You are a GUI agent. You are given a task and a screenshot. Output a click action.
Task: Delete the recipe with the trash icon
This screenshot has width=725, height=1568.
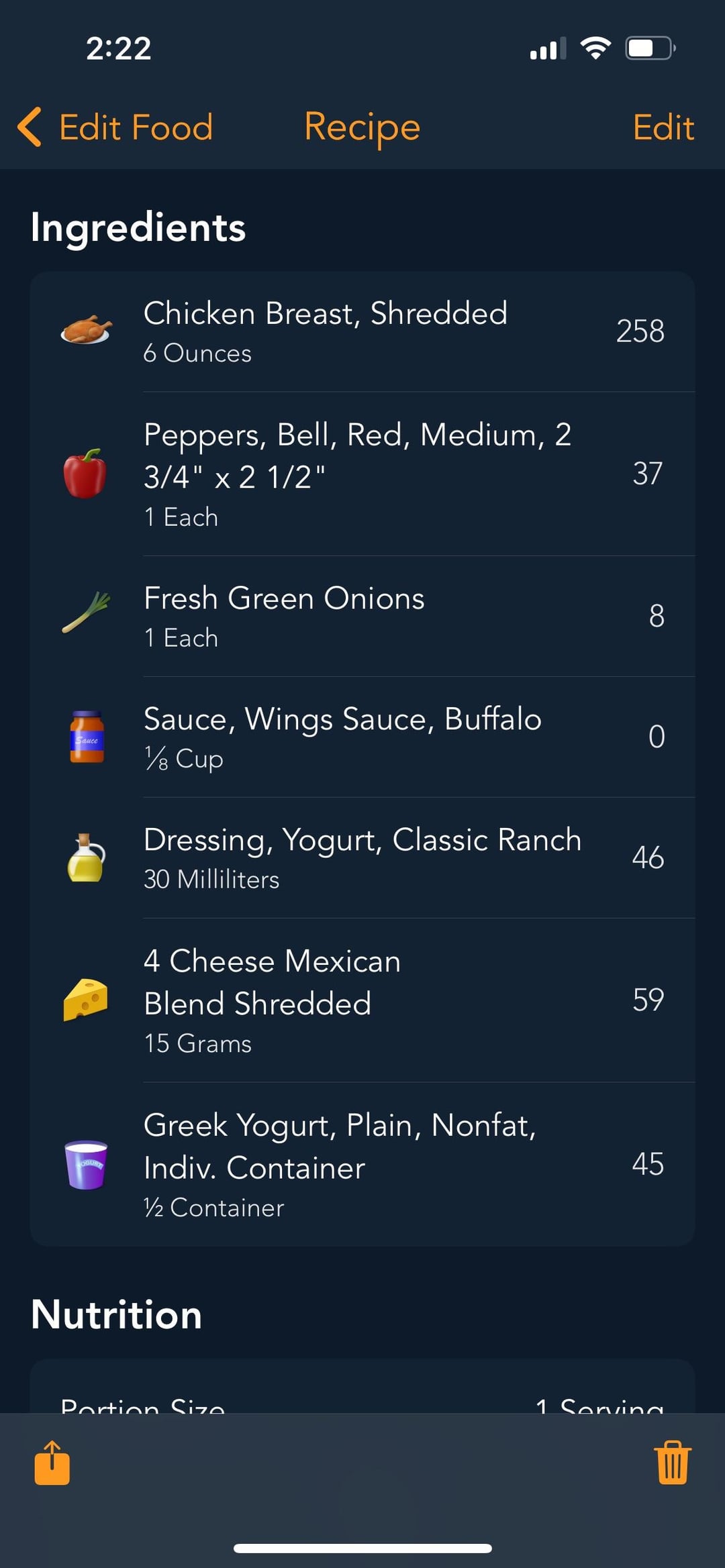coord(673,1463)
